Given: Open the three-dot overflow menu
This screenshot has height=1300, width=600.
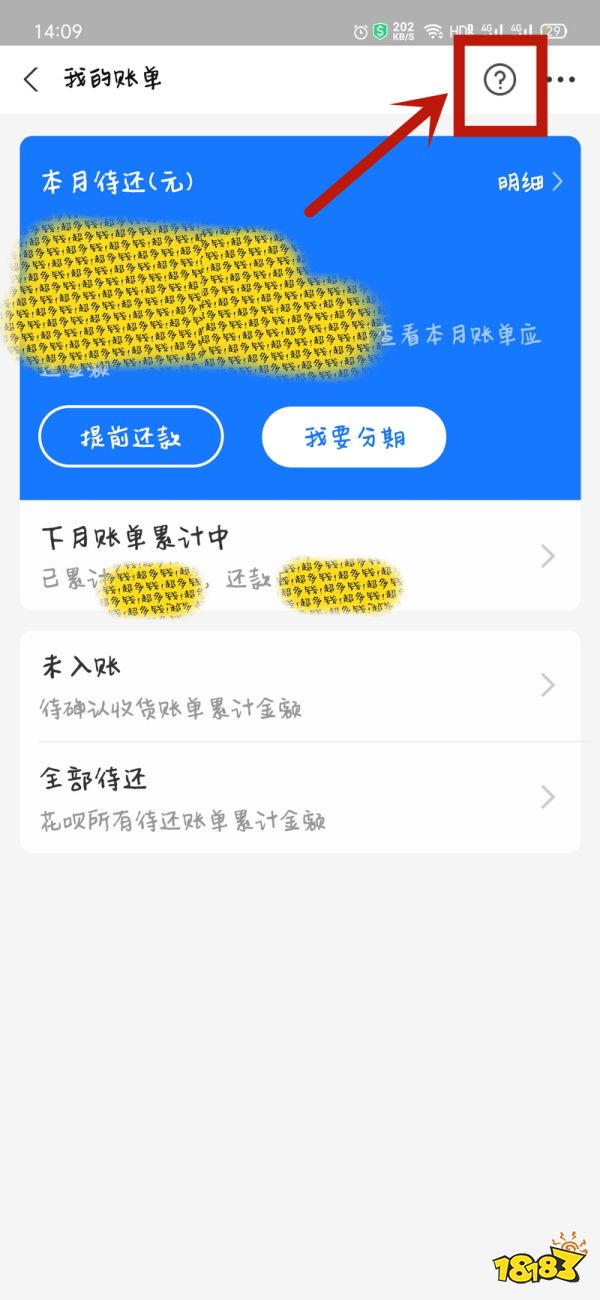Looking at the screenshot, I should tap(560, 80).
